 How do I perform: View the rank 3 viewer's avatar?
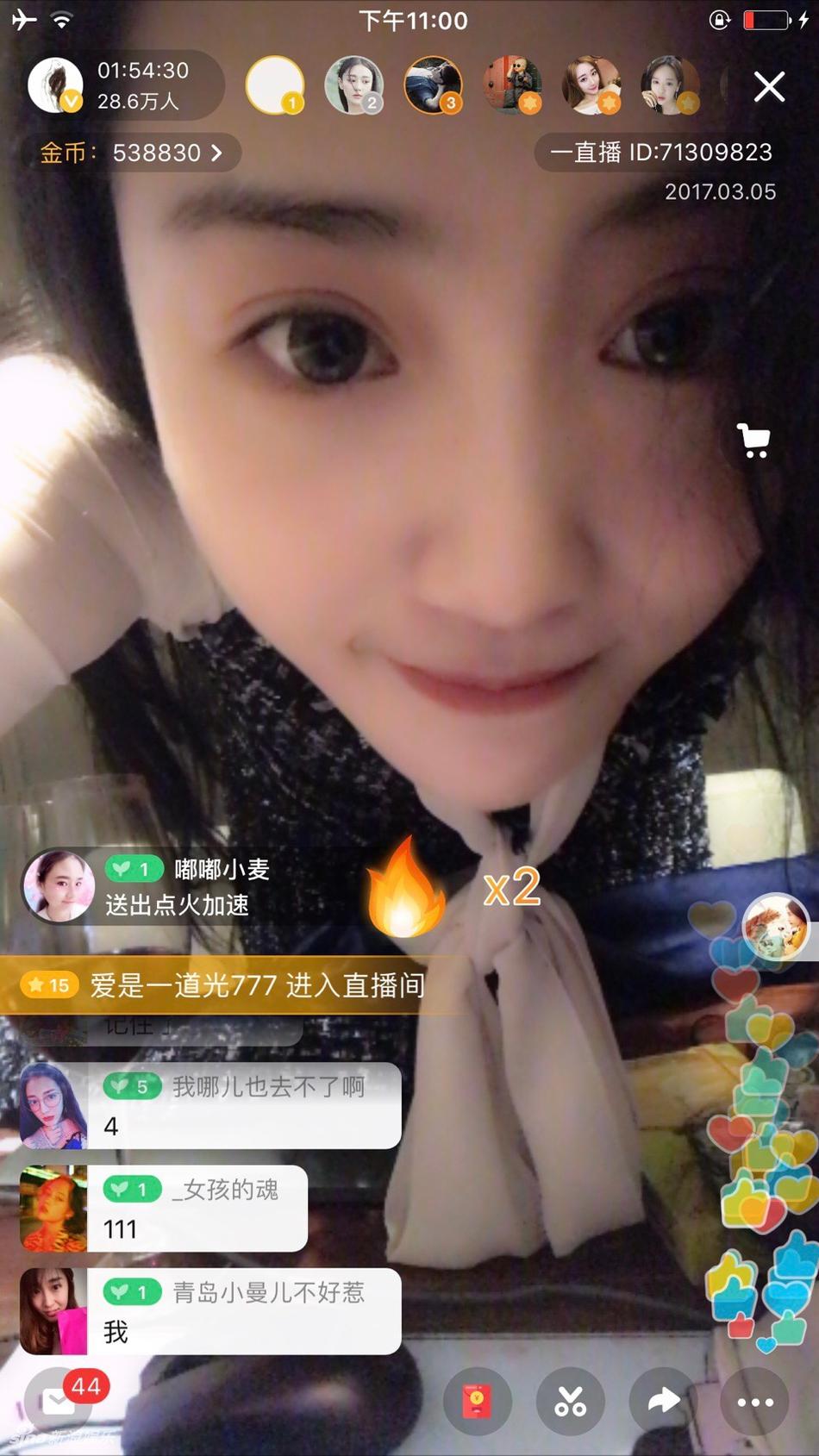433,85
